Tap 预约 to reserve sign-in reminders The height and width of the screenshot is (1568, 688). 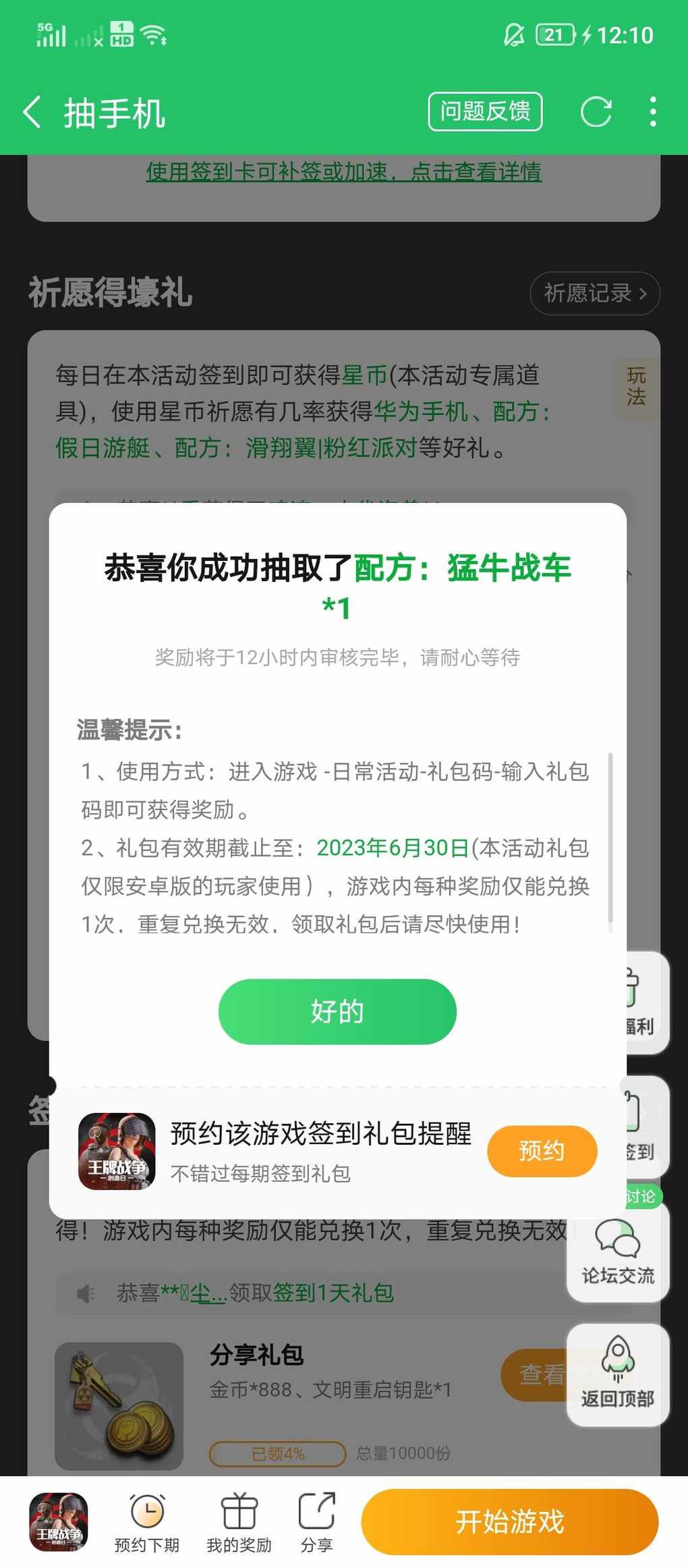[542, 1151]
